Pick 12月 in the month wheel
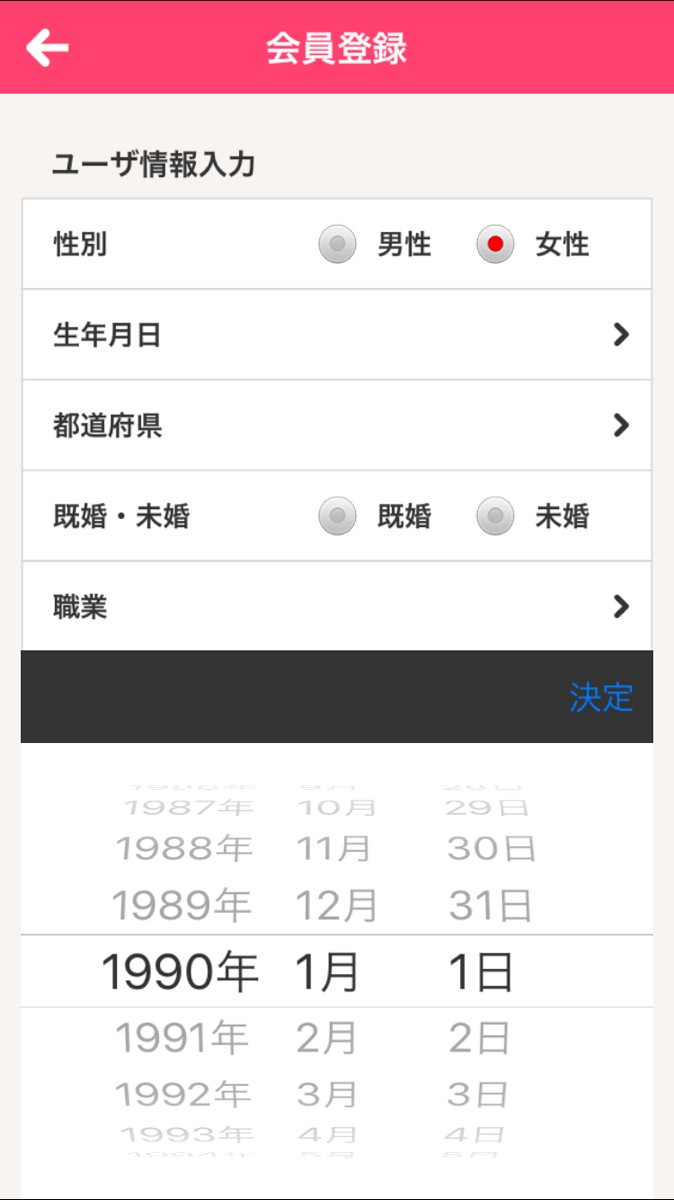Viewport: 674px width, 1200px height. click(x=336, y=906)
